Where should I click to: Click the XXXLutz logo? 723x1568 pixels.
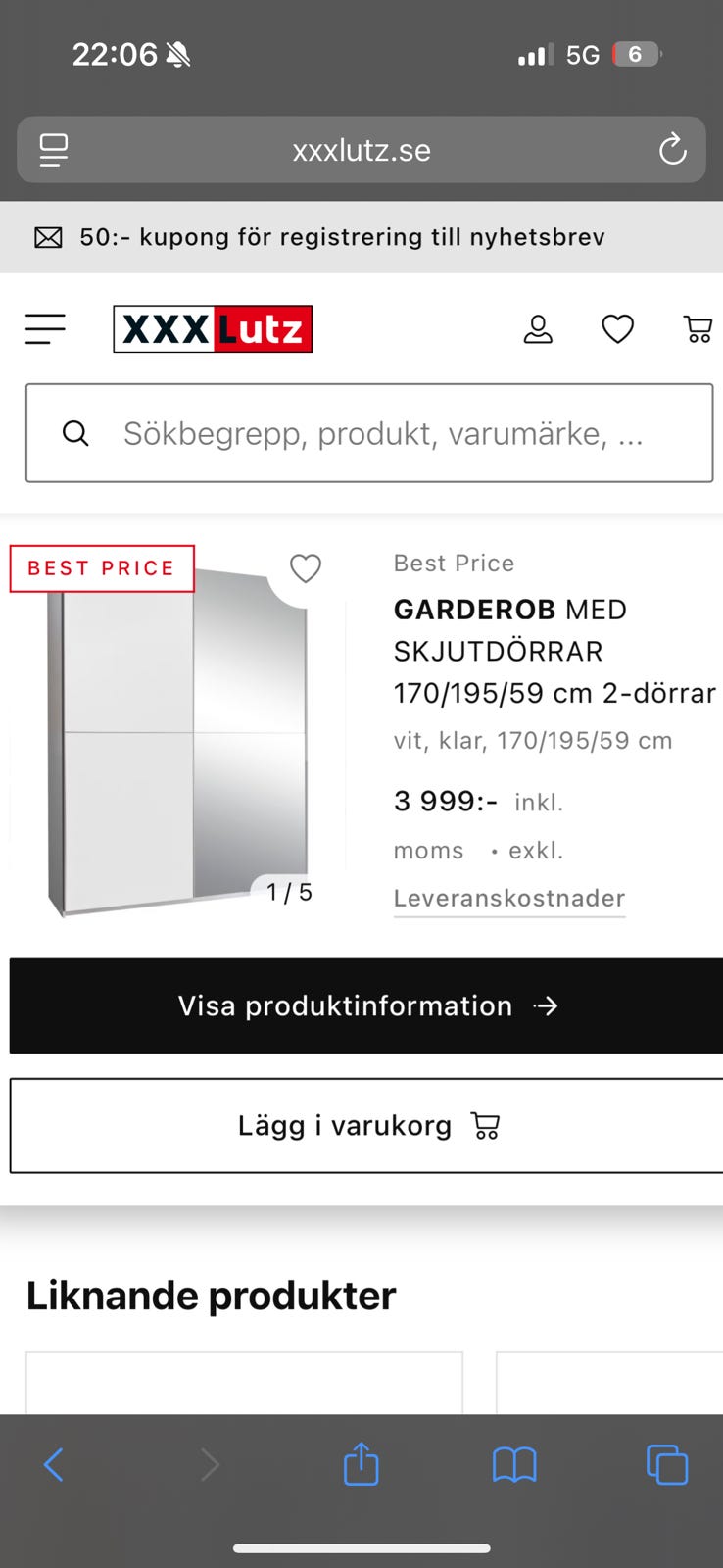[213, 329]
